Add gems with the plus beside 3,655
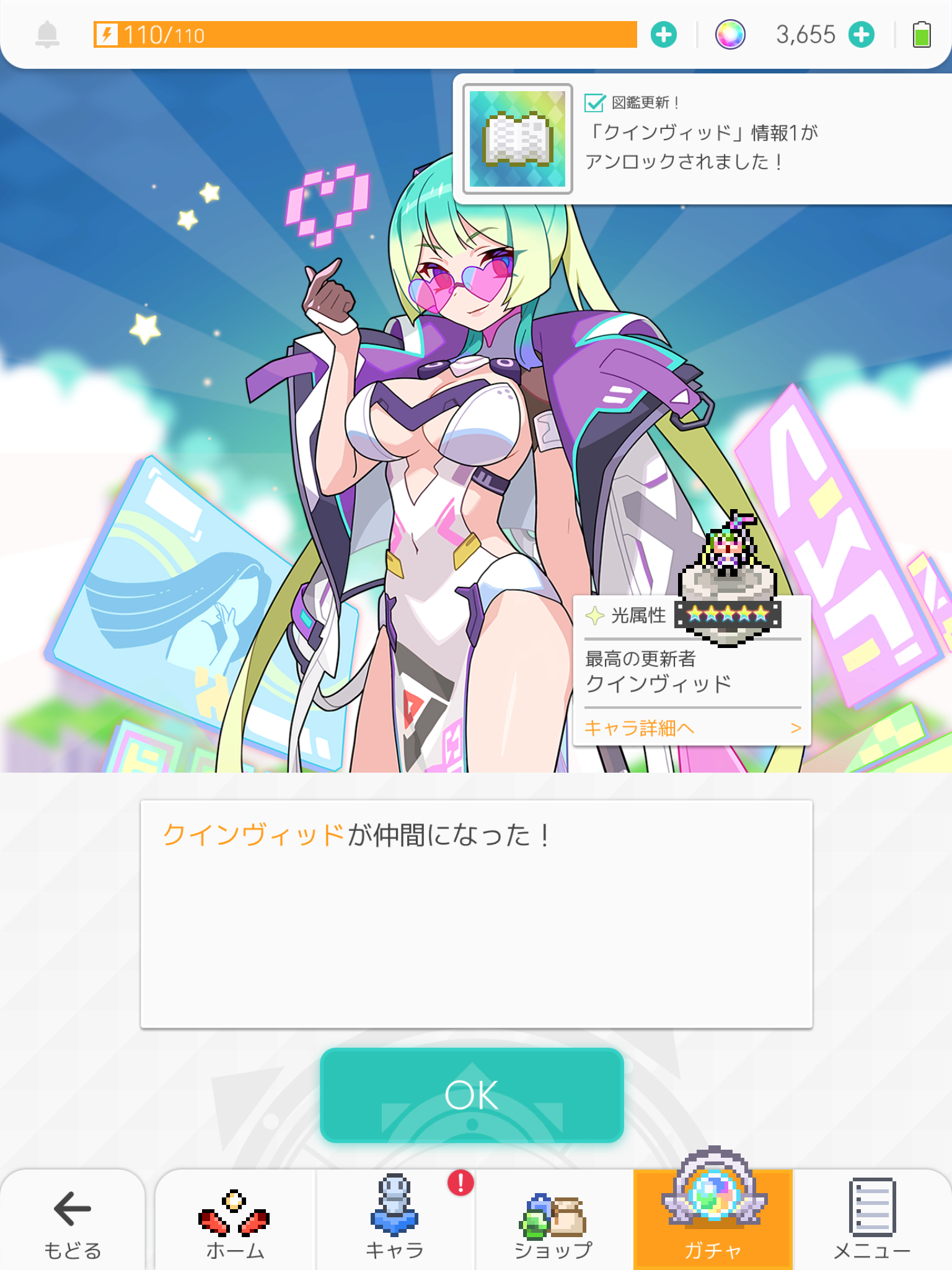952x1270 pixels. pos(861,35)
